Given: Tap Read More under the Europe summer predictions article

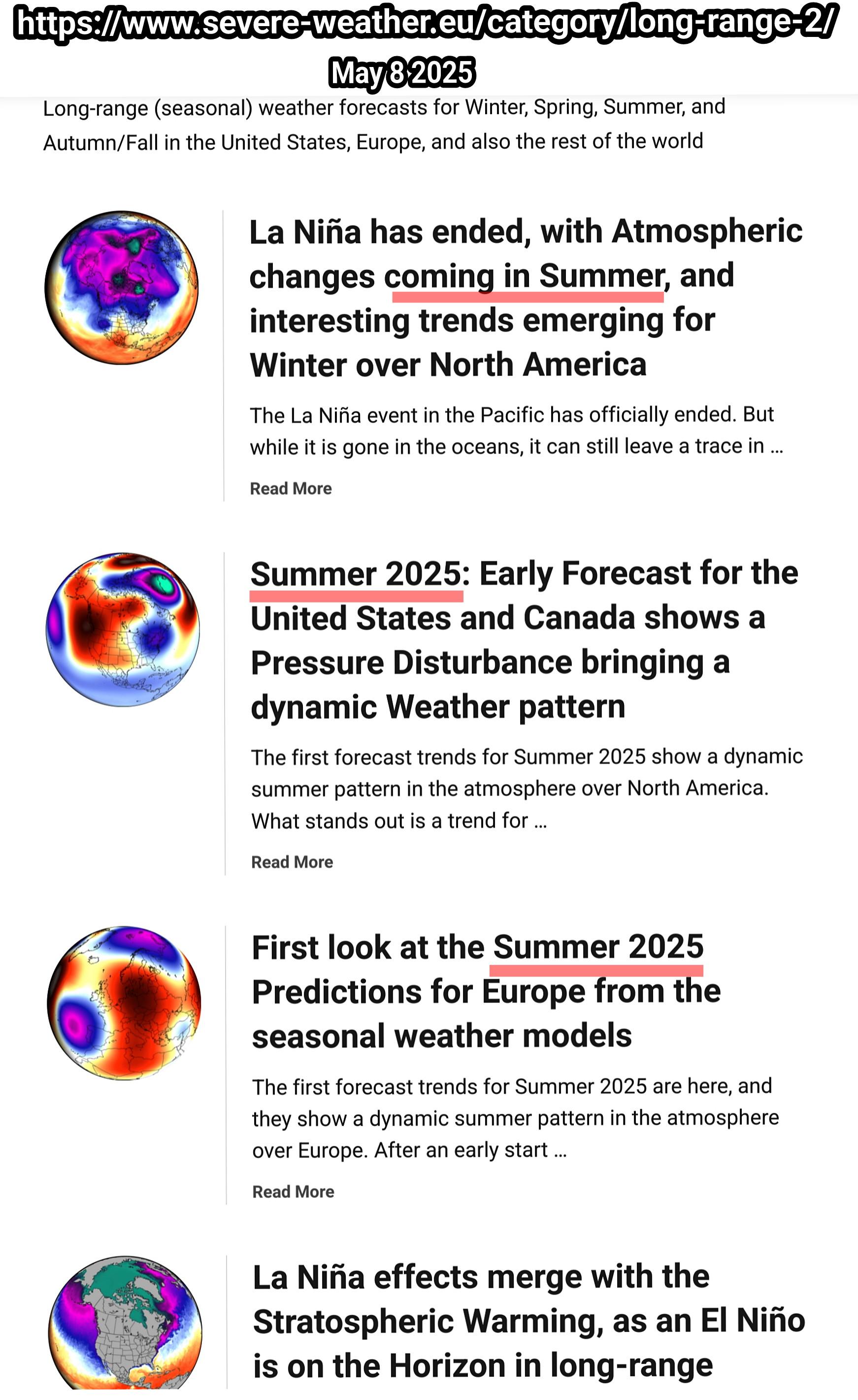Looking at the screenshot, I should 293,1192.
